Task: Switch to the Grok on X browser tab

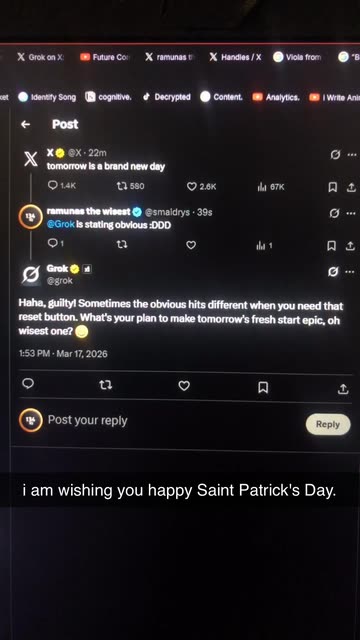Action: point(40,57)
